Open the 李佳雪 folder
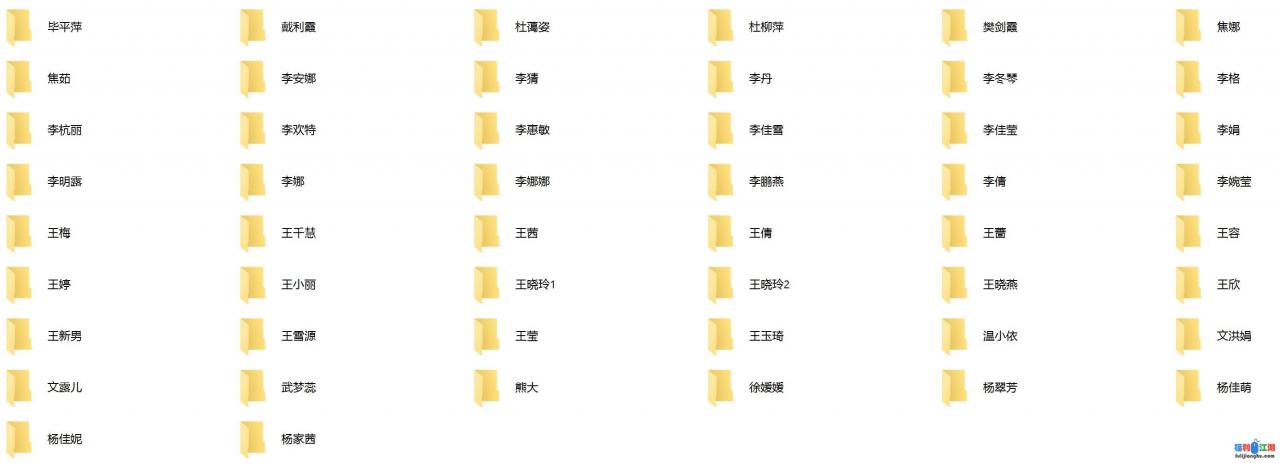 (766, 130)
